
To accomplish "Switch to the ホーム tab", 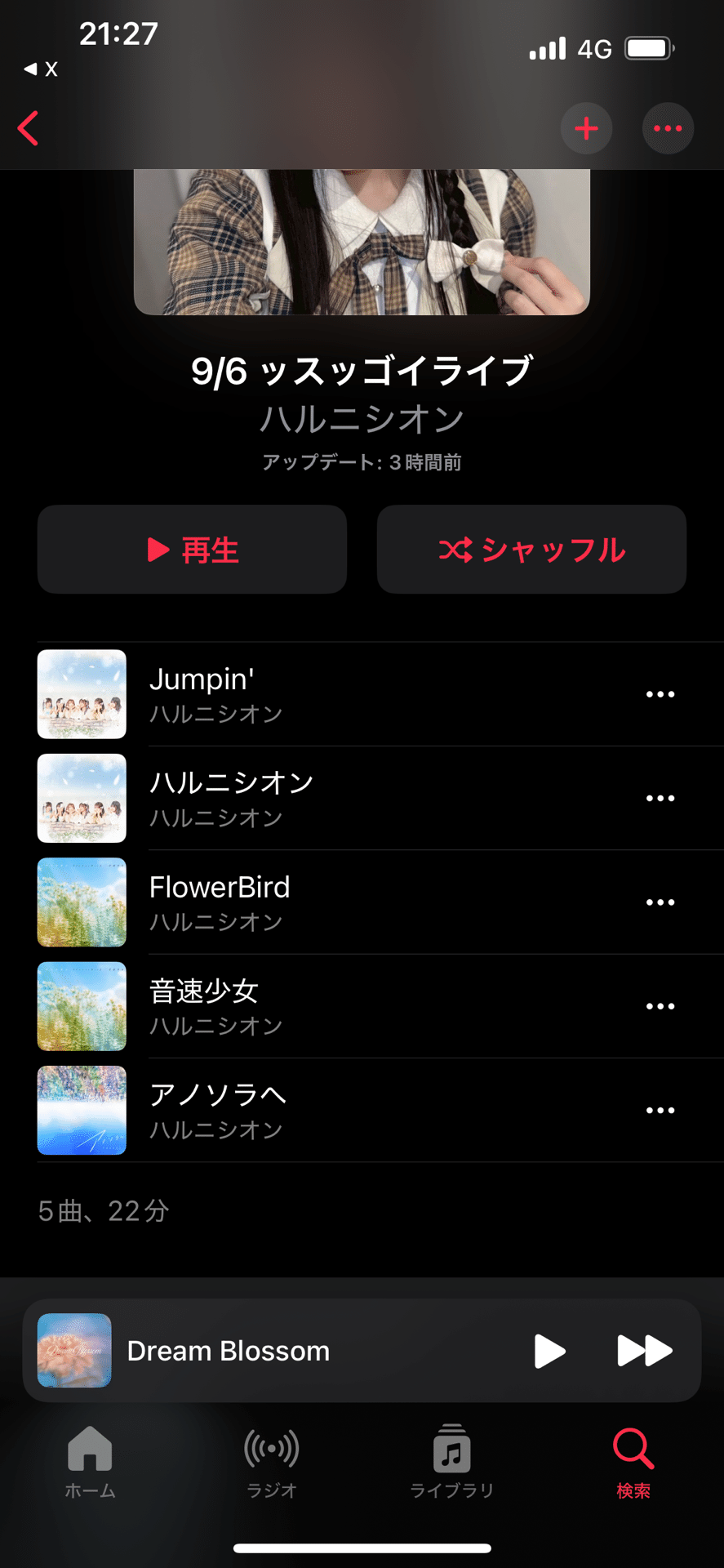I will pyautogui.click(x=90, y=1462).
